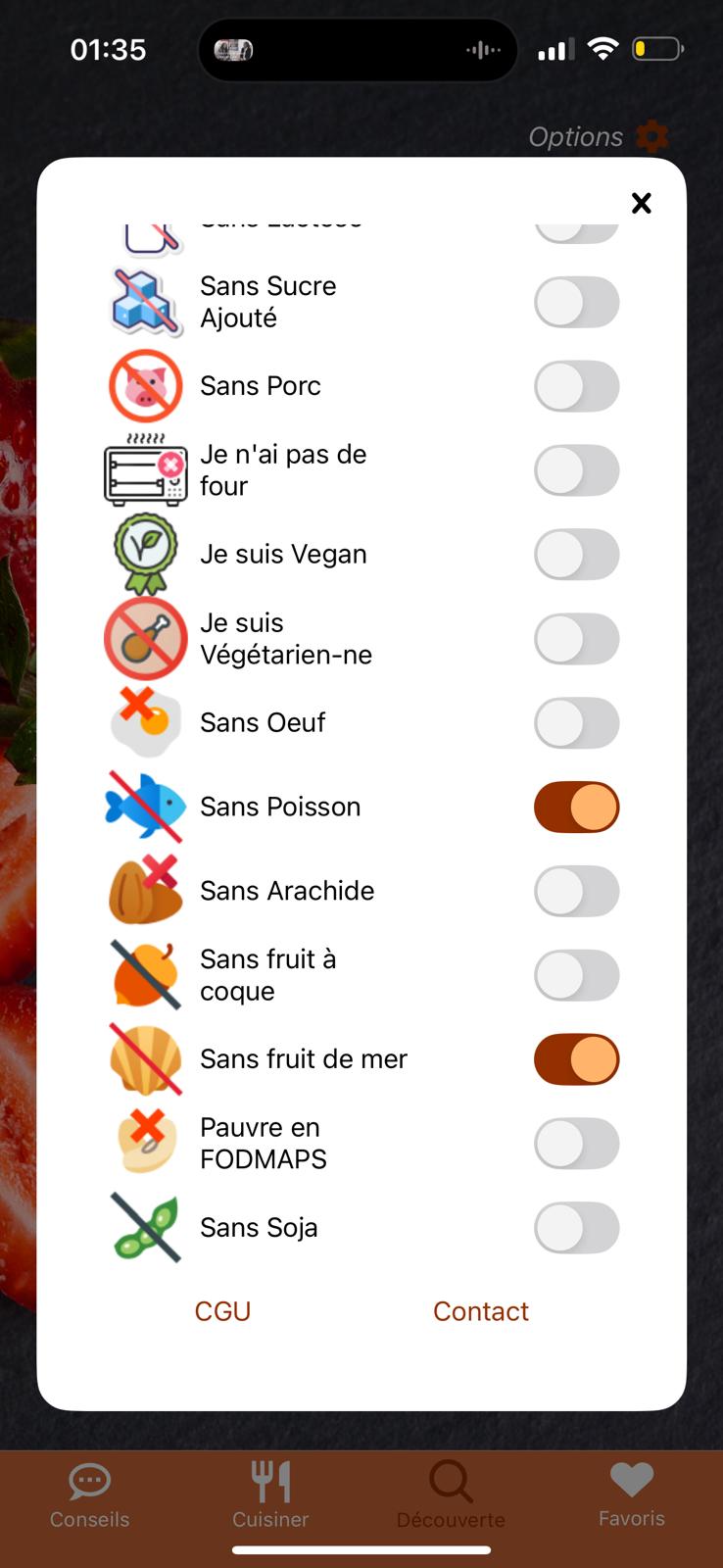Enable Je suis Vegan option
This screenshot has height=1568, width=723.
coord(576,555)
